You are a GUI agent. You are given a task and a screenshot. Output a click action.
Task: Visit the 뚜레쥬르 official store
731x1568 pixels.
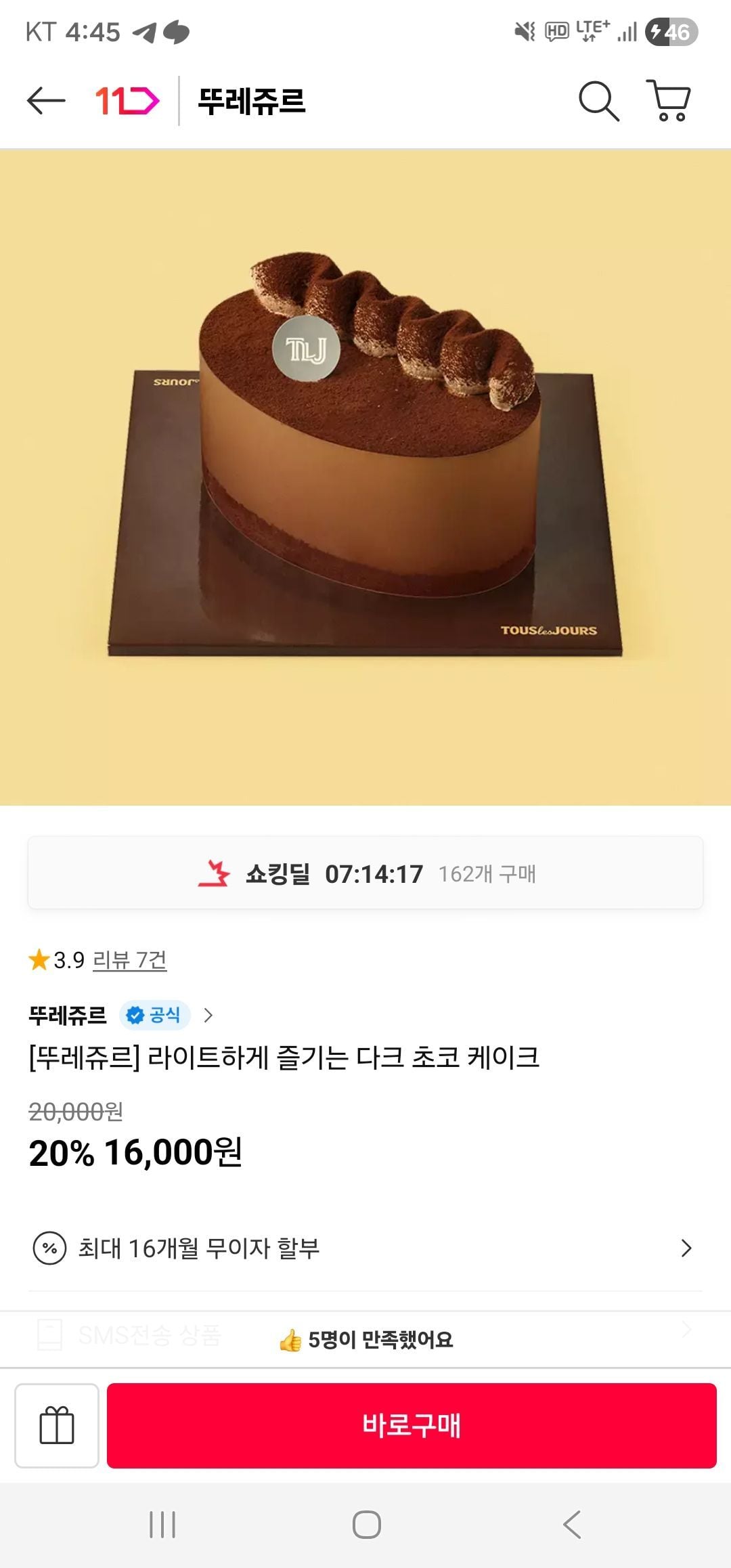[x=120, y=1015]
